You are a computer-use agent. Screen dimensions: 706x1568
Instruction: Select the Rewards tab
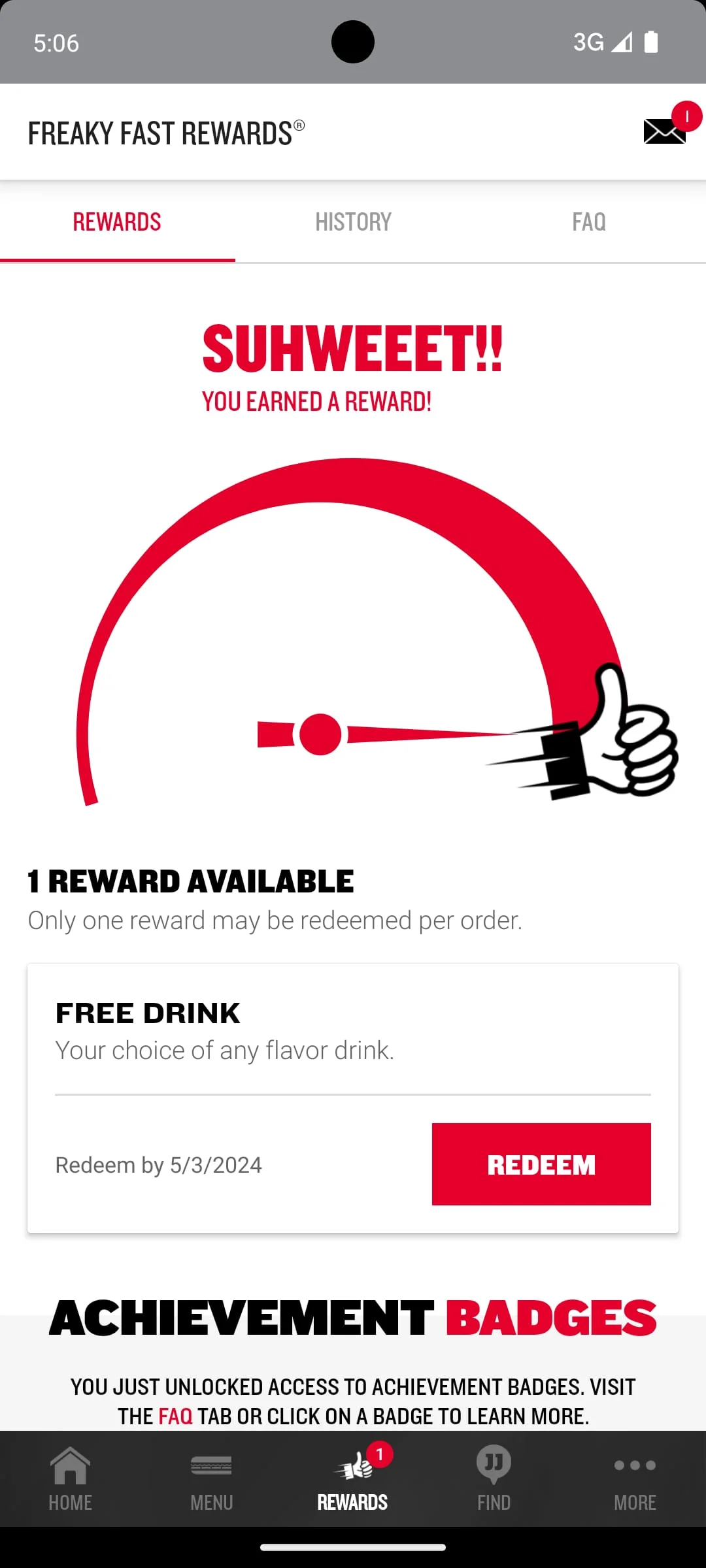point(116,221)
